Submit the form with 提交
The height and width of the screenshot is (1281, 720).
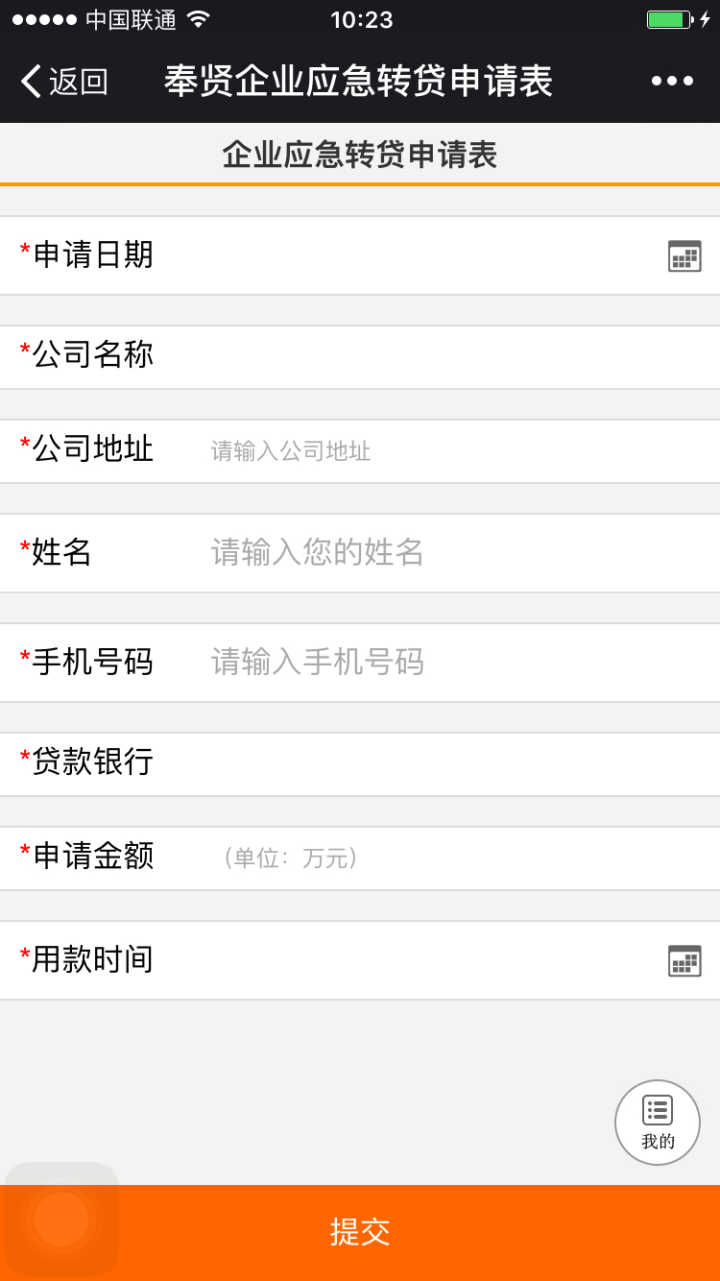tap(360, 1232)
